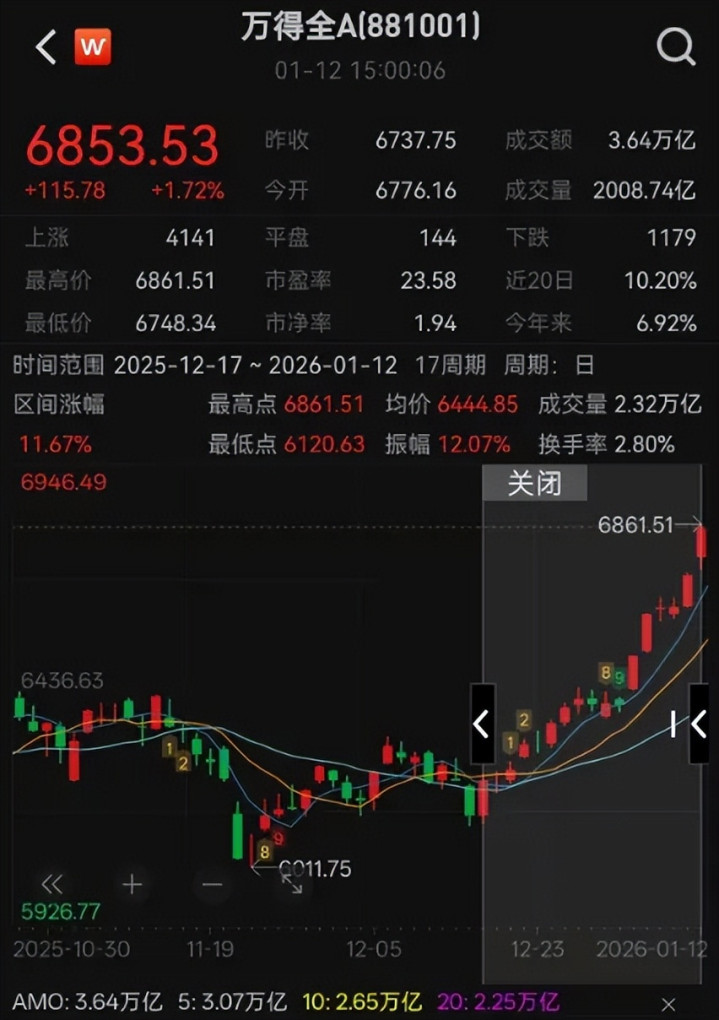Zoom in the chart with the plus icon
Image resolution: width=719 pixels, height=1020 pixels.
132,884
